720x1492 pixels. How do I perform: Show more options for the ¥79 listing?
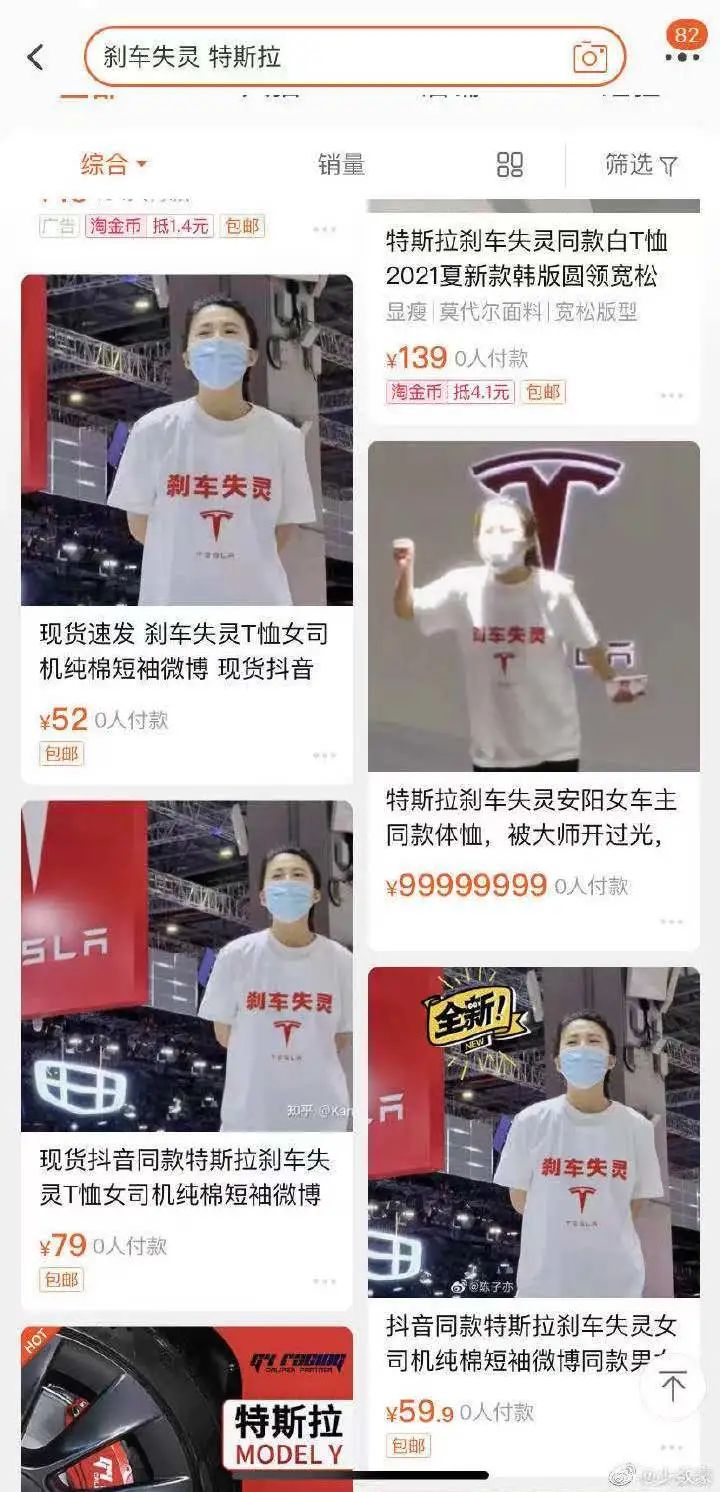(x=324, y=1281)
